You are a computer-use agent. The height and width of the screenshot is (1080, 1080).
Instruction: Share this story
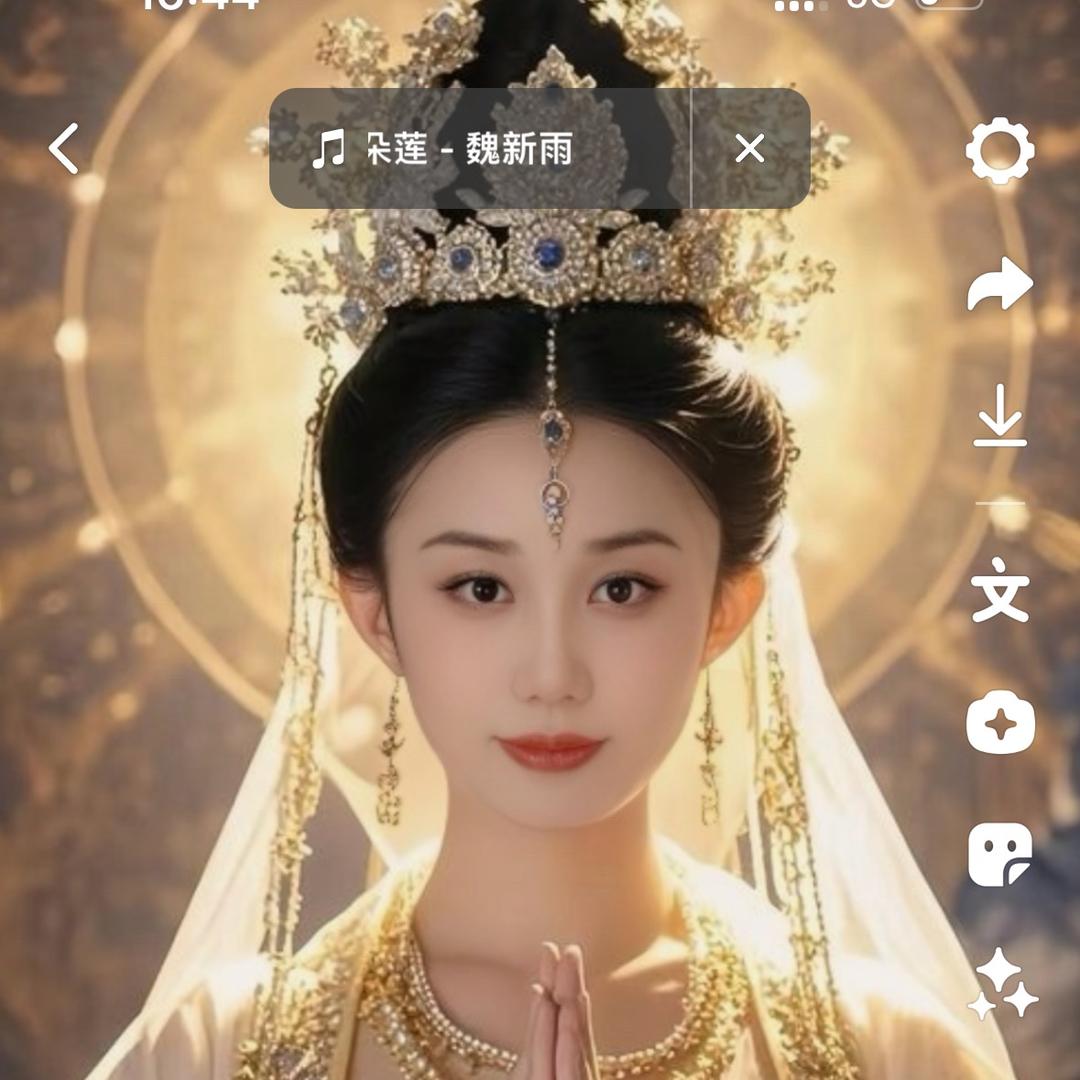tap(999, 286)
